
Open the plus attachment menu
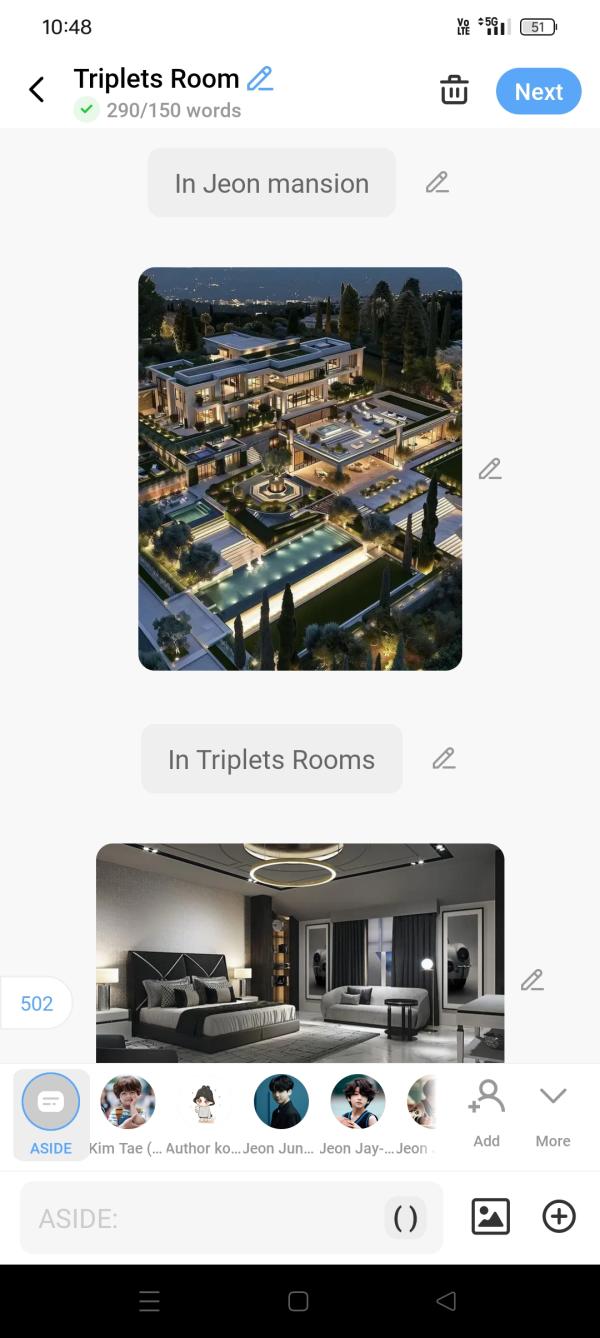point(559,1216)
